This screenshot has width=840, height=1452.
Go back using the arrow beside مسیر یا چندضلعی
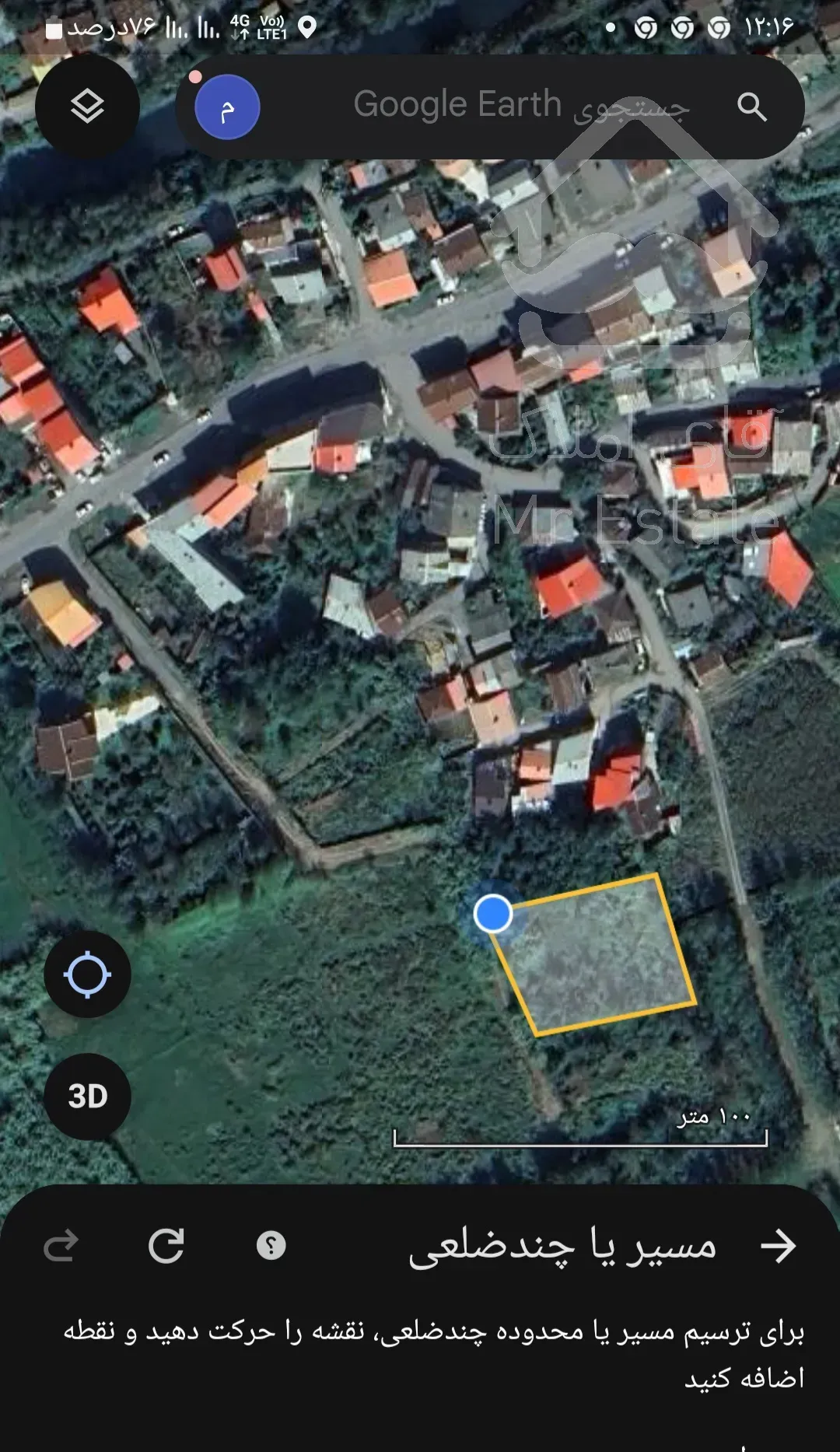tap(778, 1246)
